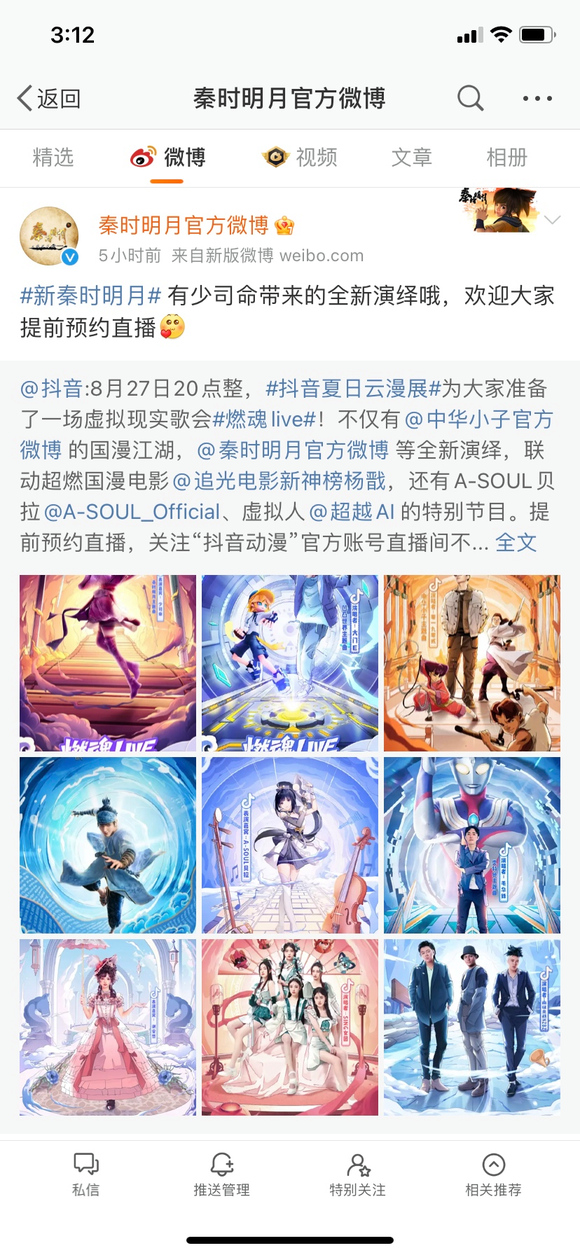Image resolution: width=580 pixels, height=1255 pixels.
Task: Switch to the 文章 tab
Action: tap(412, 157)
